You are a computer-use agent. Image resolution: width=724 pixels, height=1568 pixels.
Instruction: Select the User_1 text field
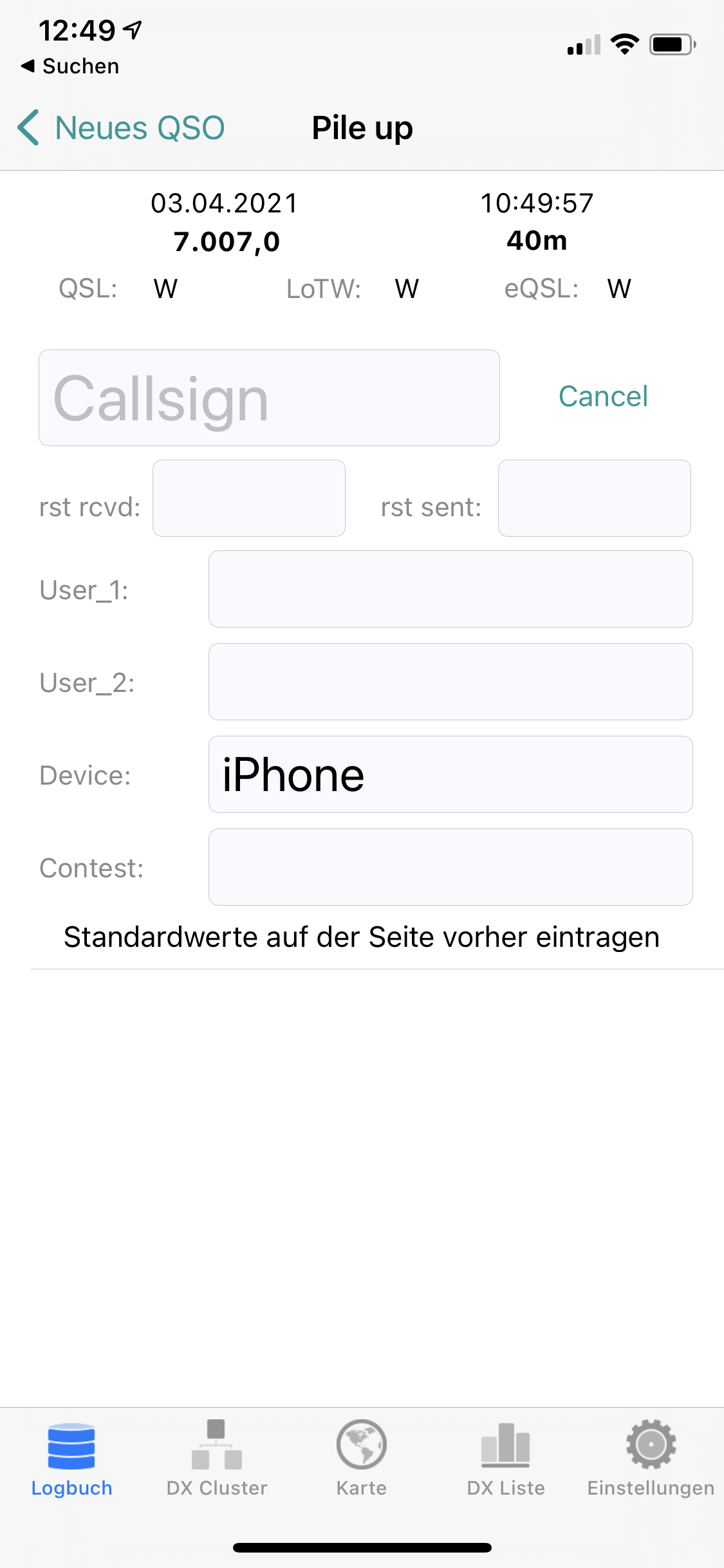(x=450, y=589)
